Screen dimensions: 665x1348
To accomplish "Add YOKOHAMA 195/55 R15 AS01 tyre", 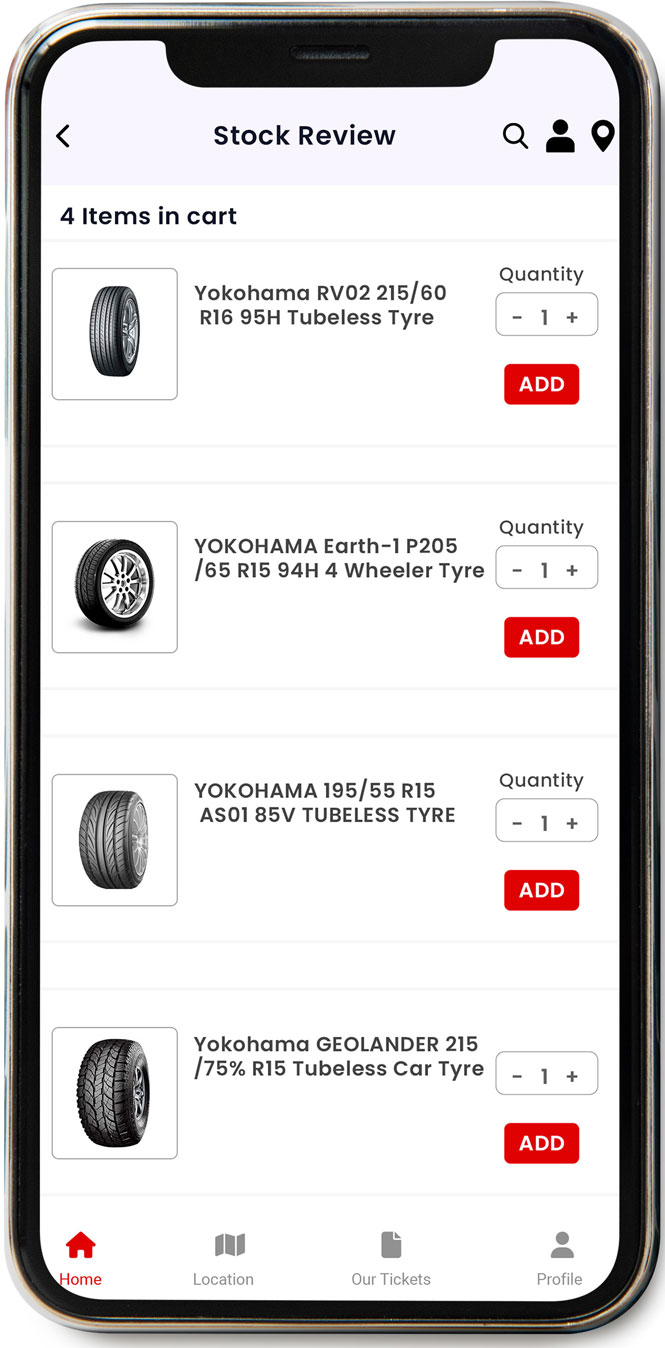I will coord(541,890).
